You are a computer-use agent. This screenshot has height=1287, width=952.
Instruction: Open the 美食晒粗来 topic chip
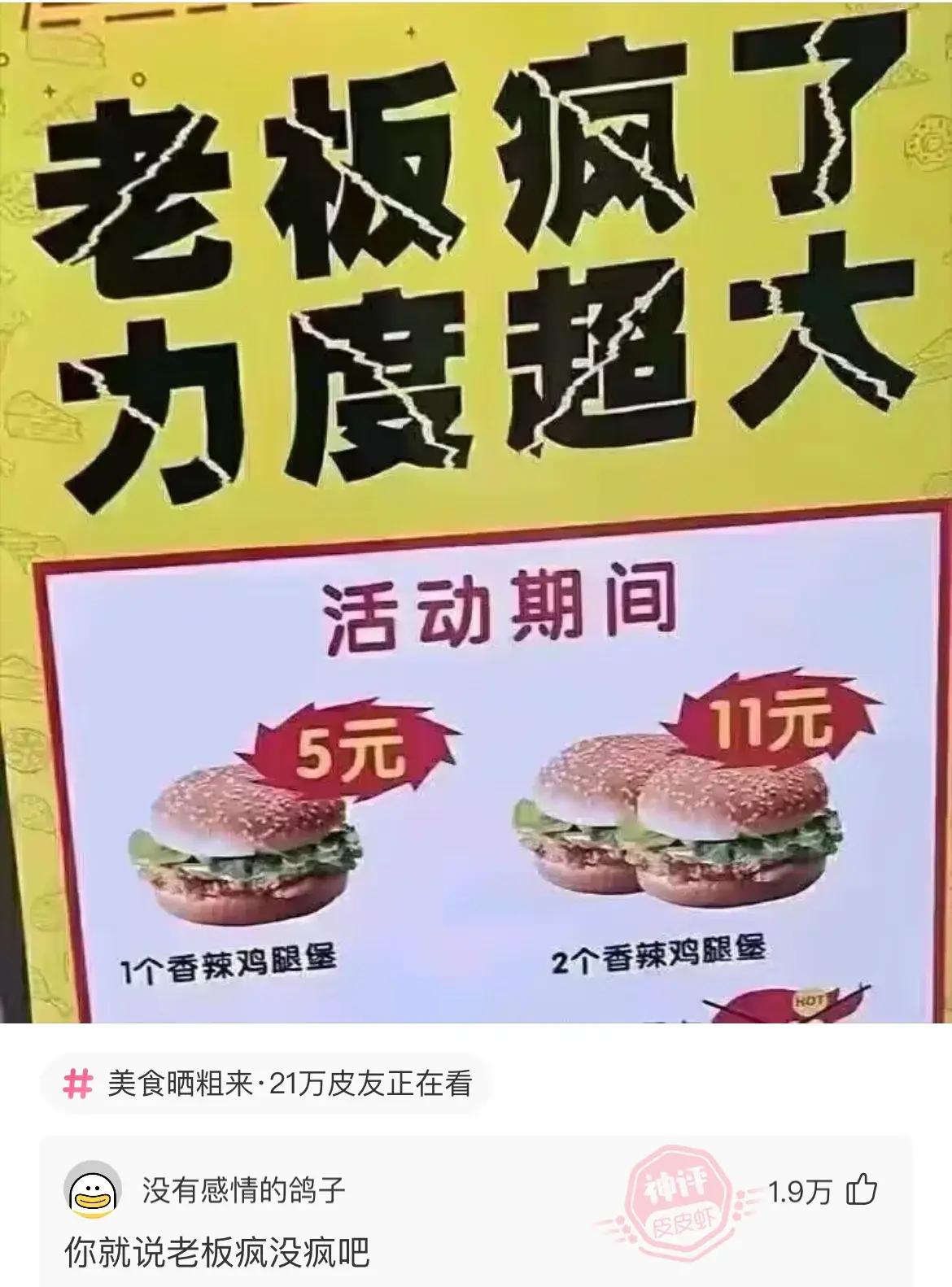click(x=269, y=1084)
